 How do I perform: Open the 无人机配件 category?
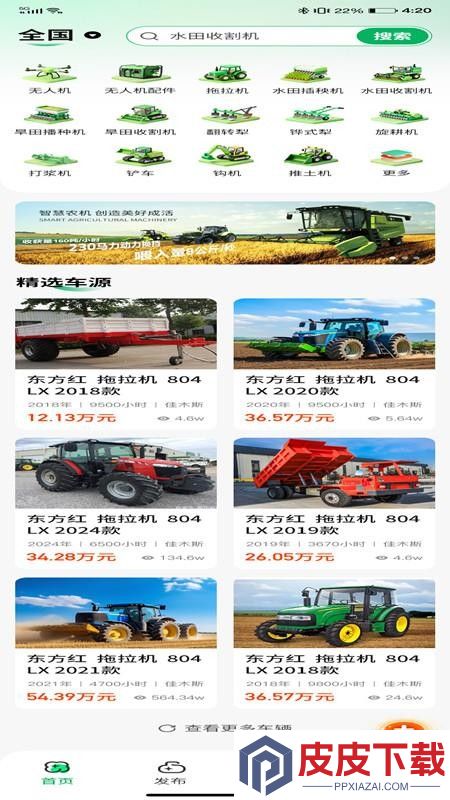[x=140, y=79]
